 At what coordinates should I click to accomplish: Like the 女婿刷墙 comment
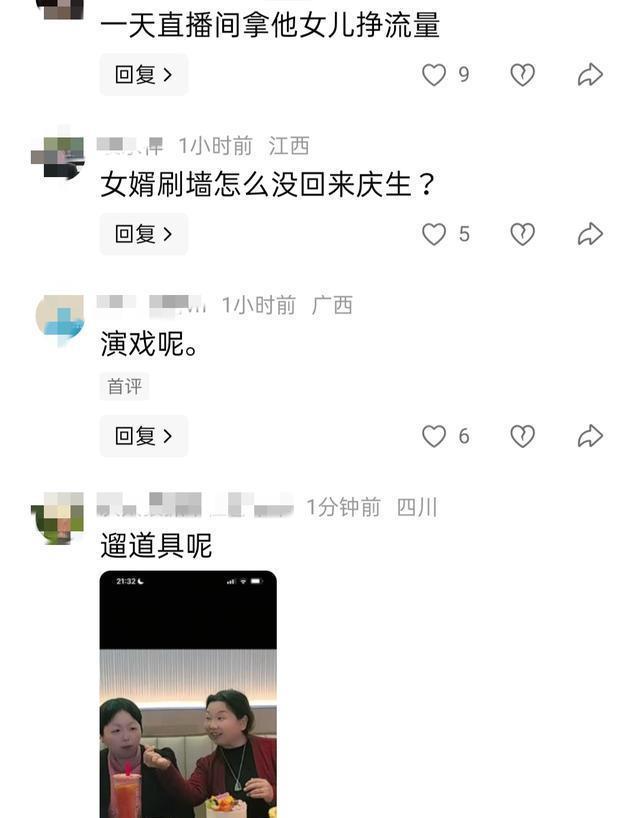click(434, 234)
